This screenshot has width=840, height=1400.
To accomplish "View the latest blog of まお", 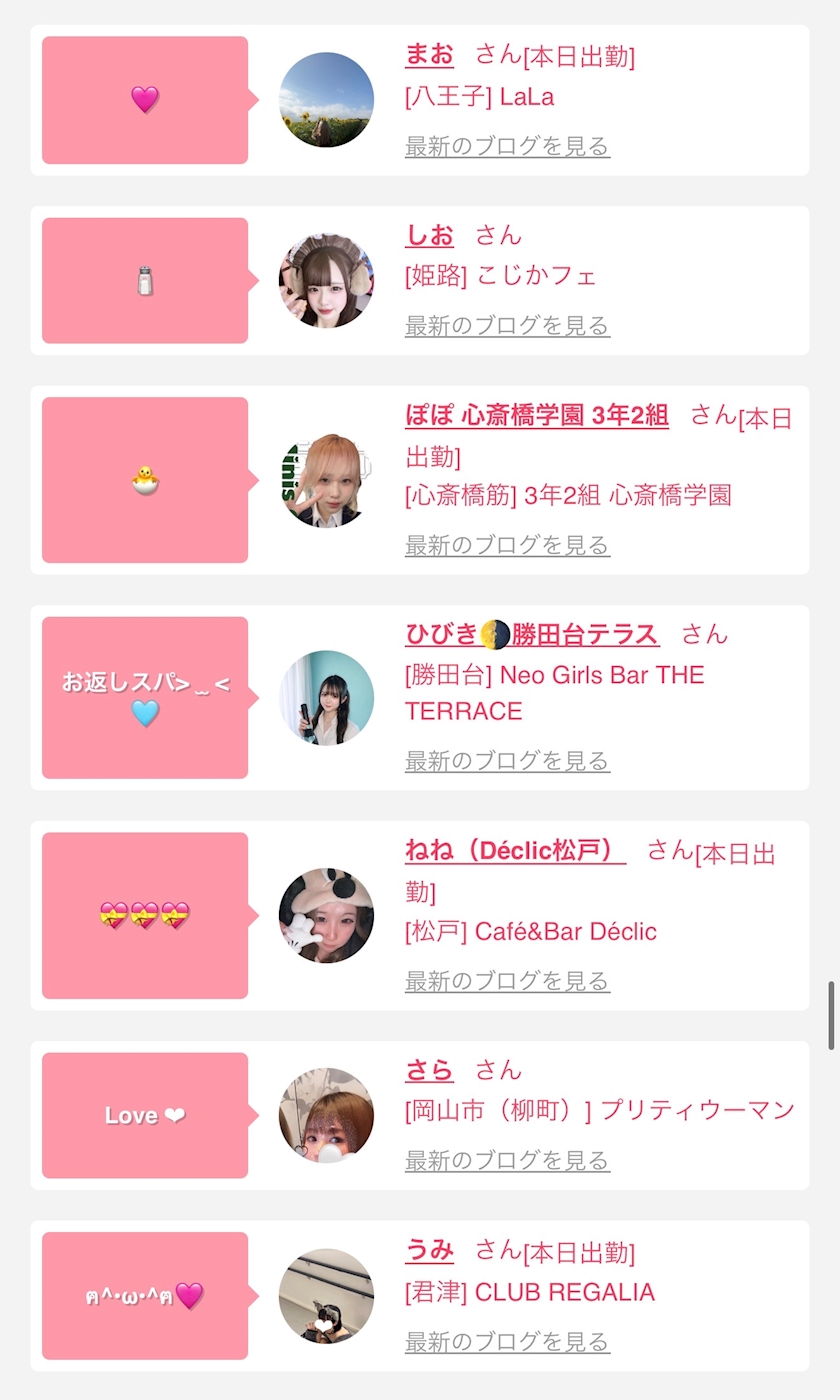I will point(507,146).
